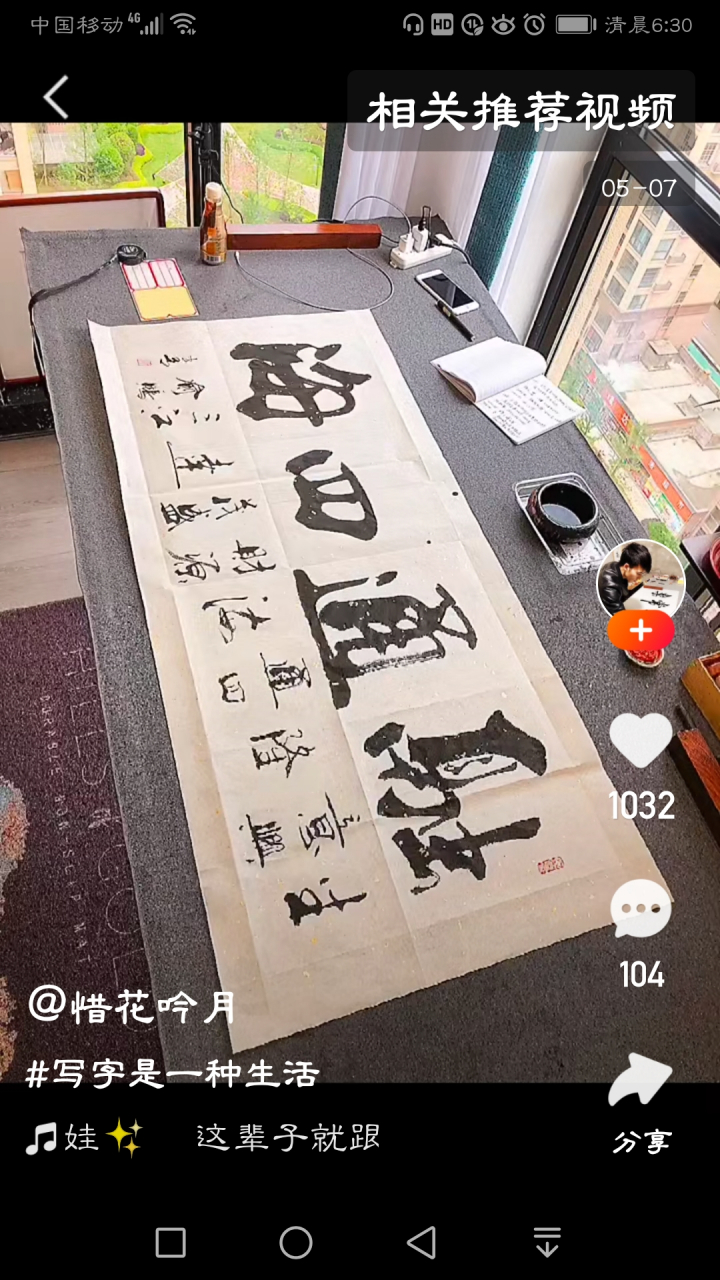
Task: Tap the music note icon beside the song title
Action: pos(40,1136)
